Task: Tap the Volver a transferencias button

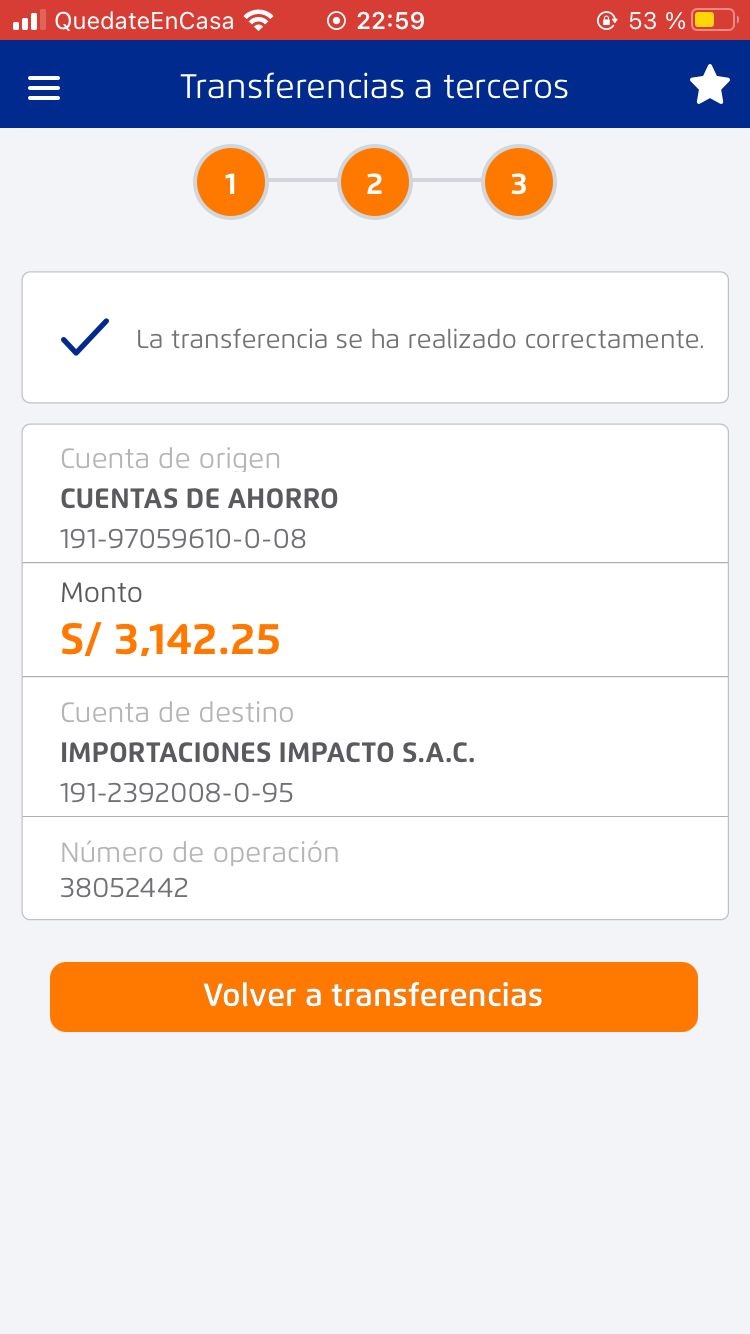Action: point(373,996)
